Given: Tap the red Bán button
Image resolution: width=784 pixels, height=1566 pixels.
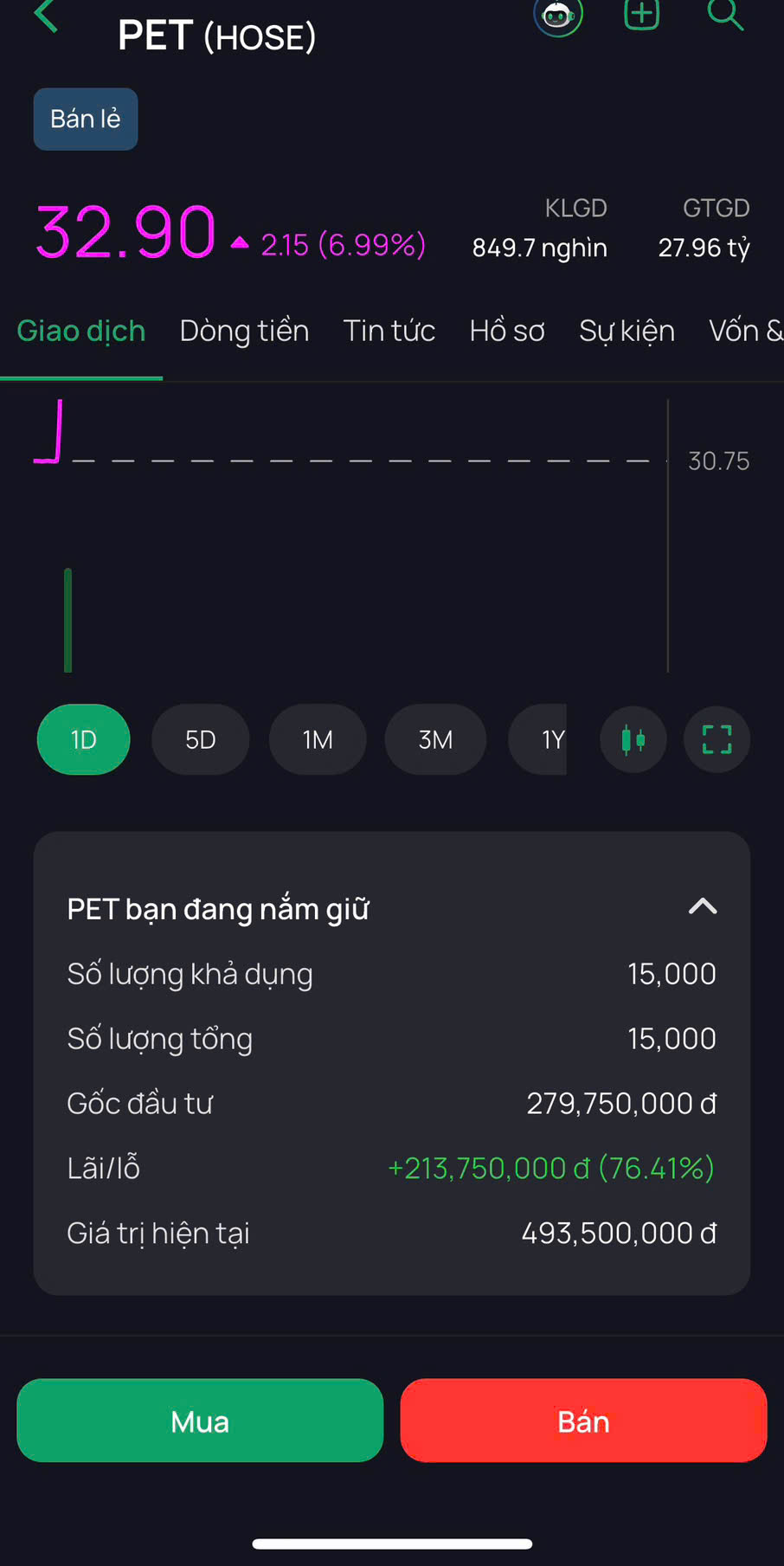Looking at the screenshot, I should [x=583, y=1421].
